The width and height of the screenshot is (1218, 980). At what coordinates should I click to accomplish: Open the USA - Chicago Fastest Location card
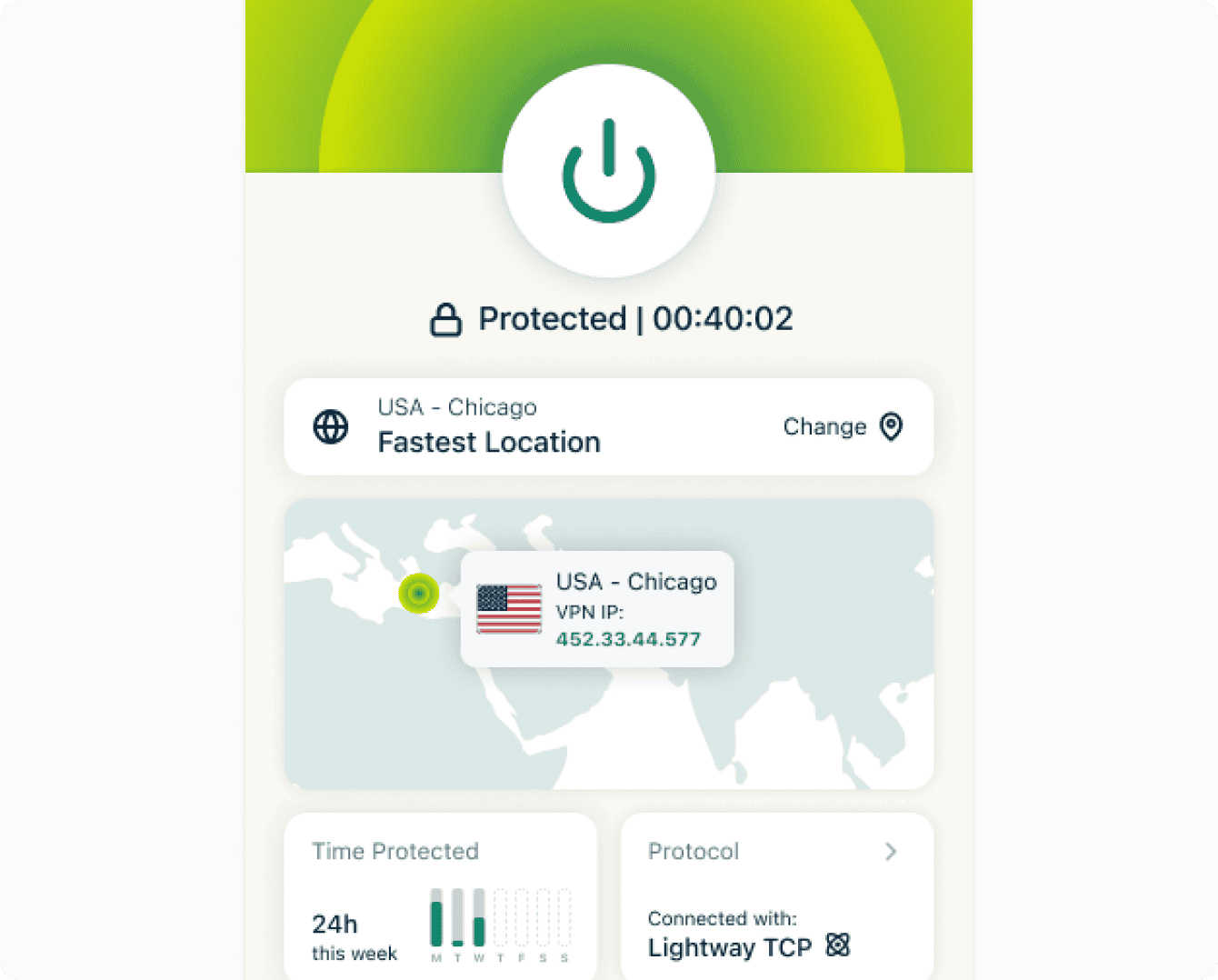click(x=489, y=426)
